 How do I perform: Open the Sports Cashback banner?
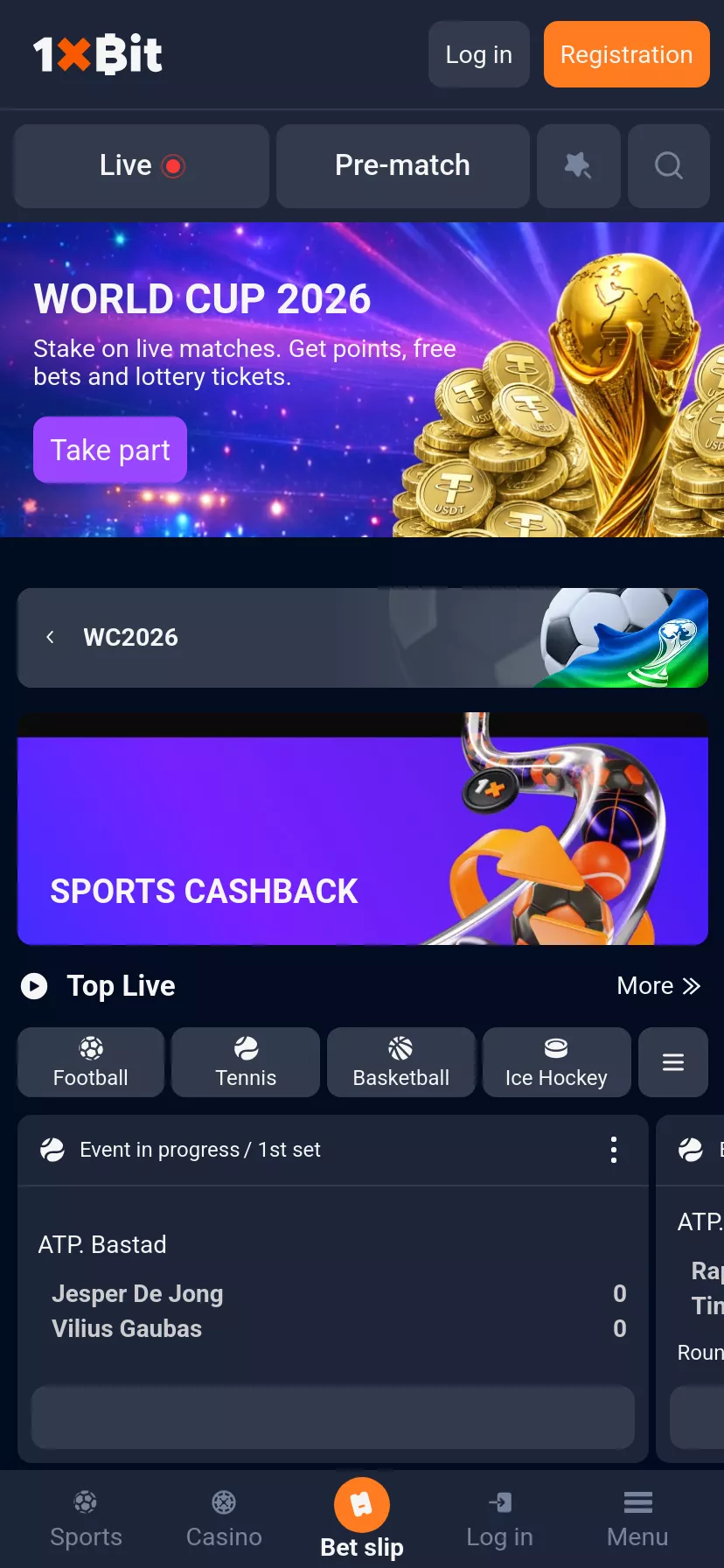362,829
